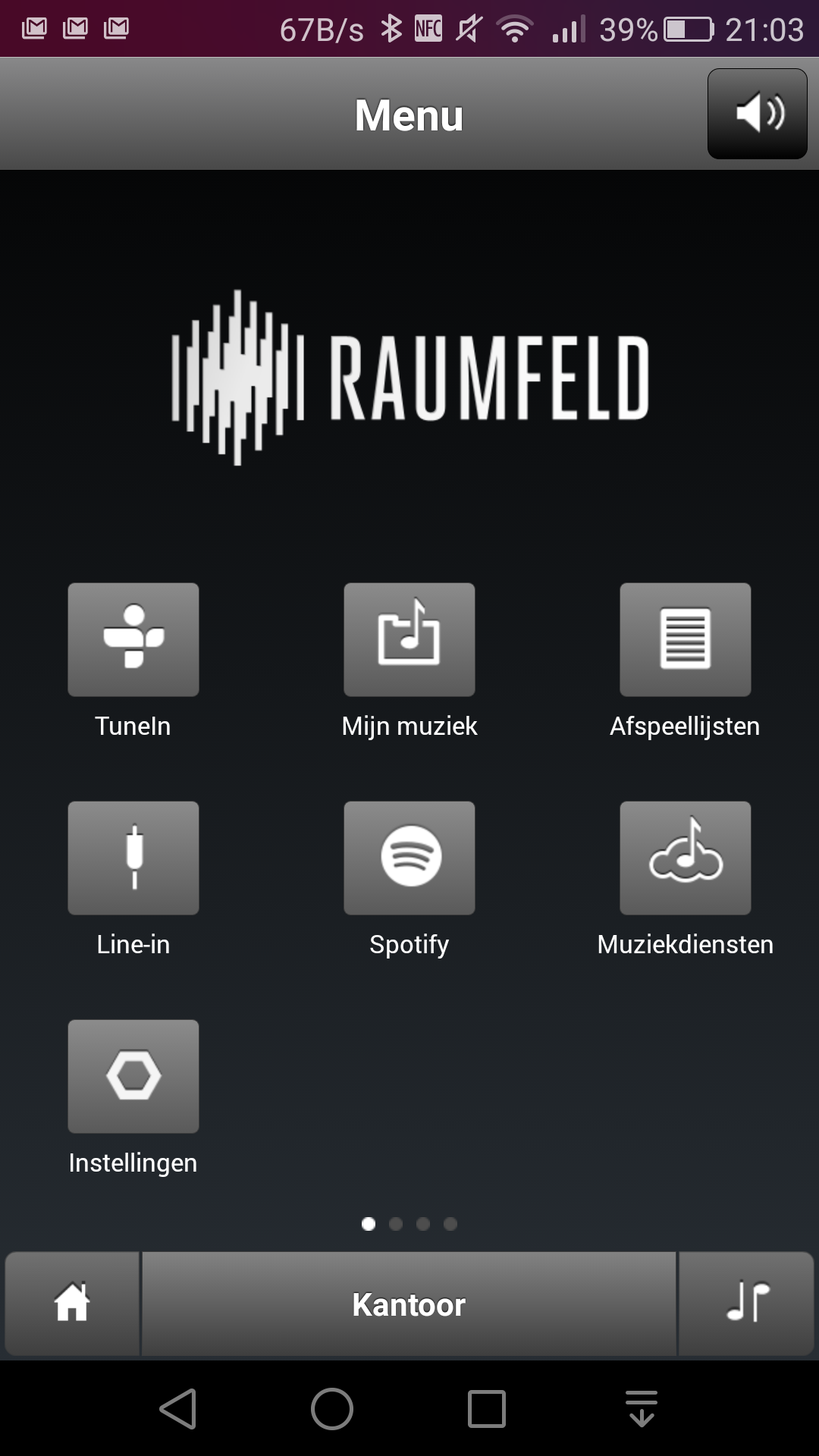Open recent apps

tap(486, 1409)
